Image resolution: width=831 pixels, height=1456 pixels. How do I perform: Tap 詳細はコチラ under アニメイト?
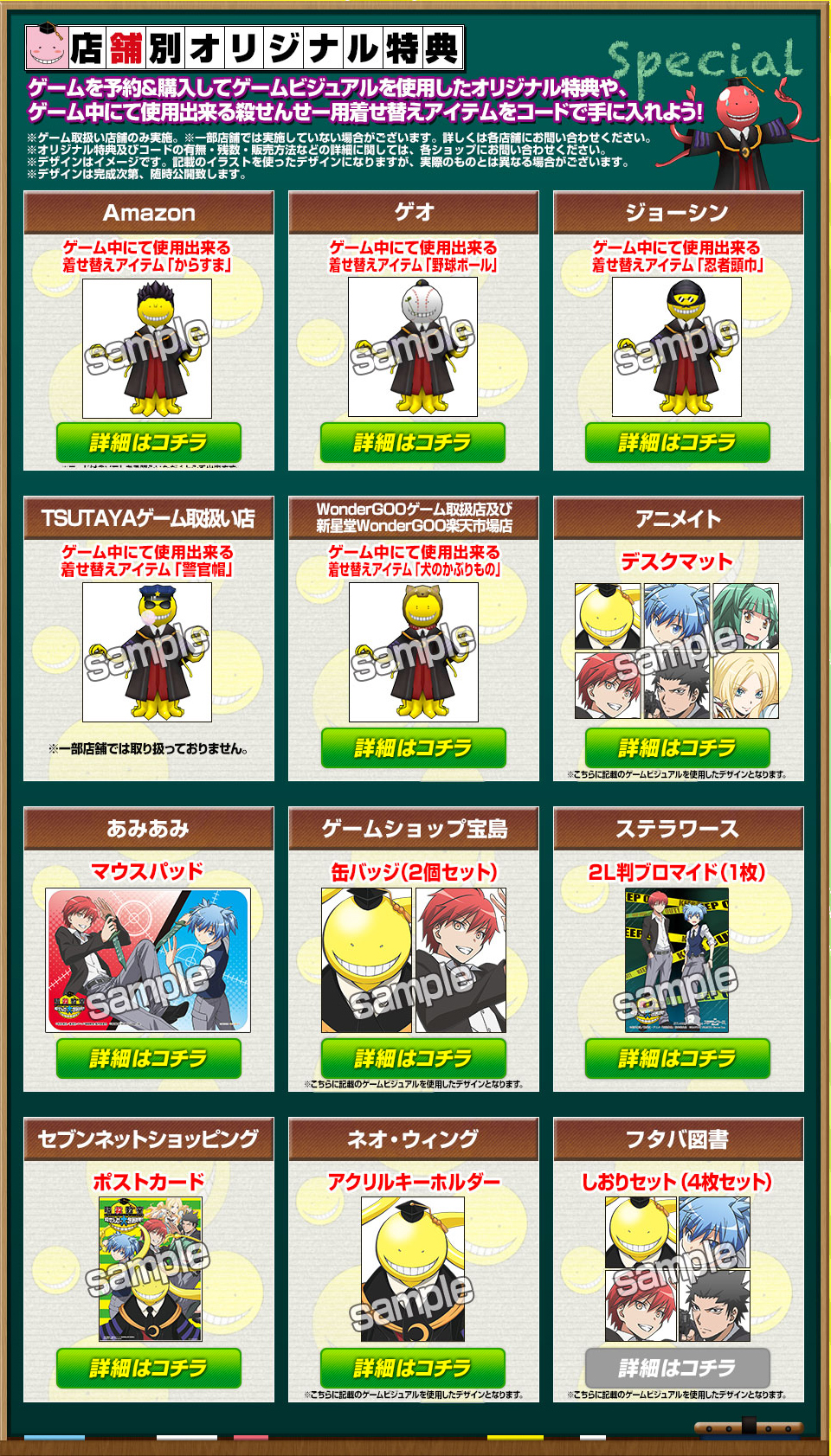(x=678, y=747)
